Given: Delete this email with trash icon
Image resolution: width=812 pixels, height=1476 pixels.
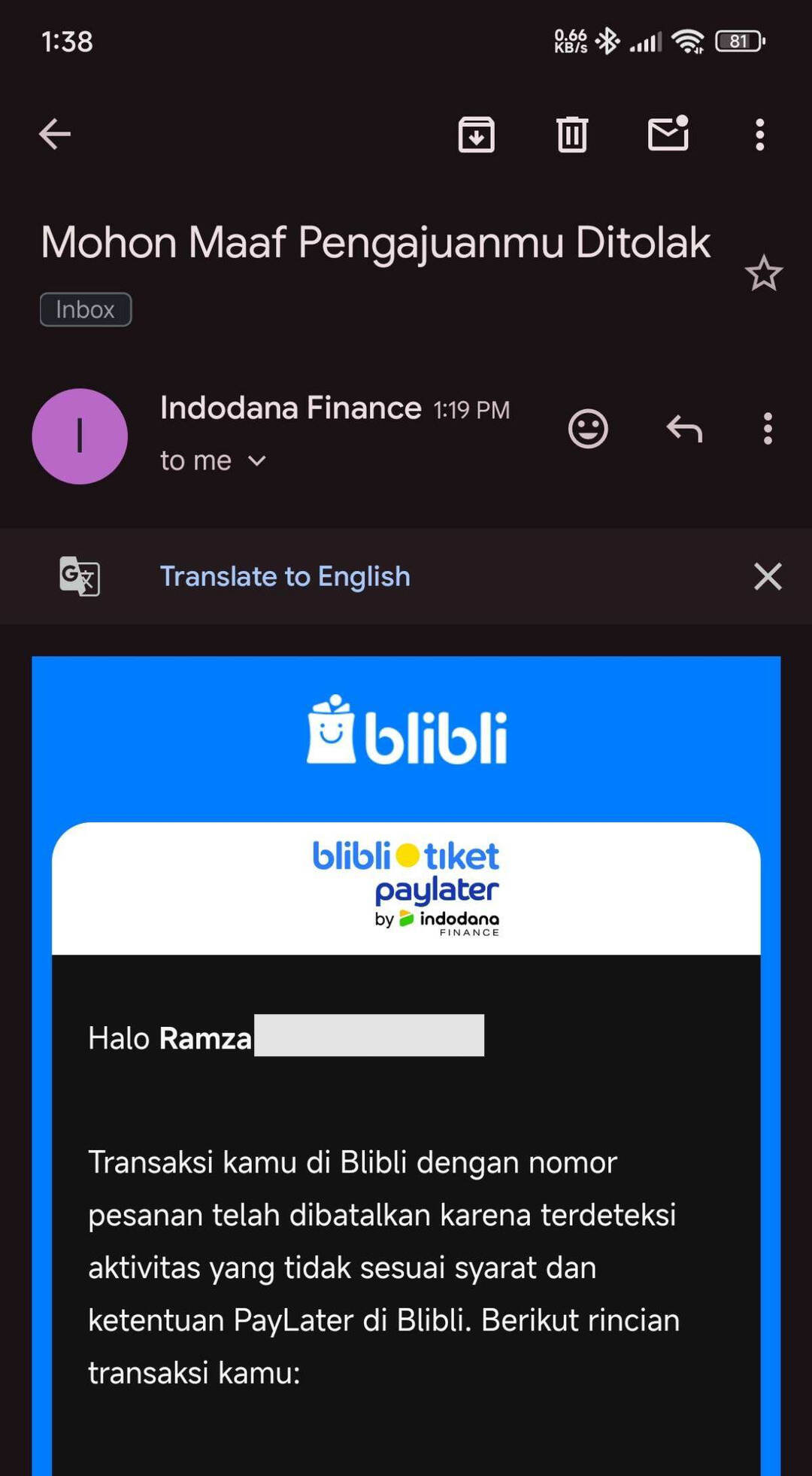Looking at the screenshot, I should [572, 135].
